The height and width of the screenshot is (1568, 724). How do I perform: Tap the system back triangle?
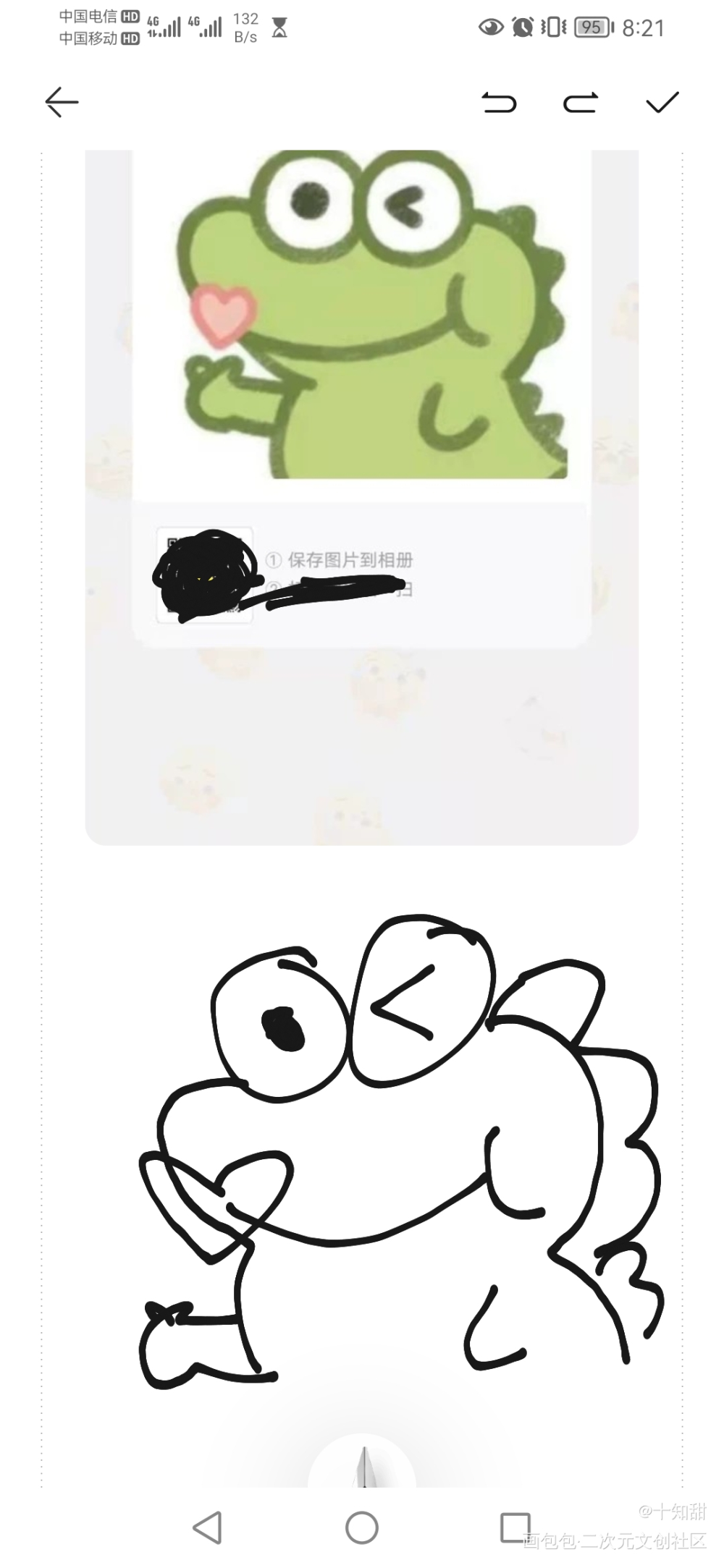tap(208, 1527)
